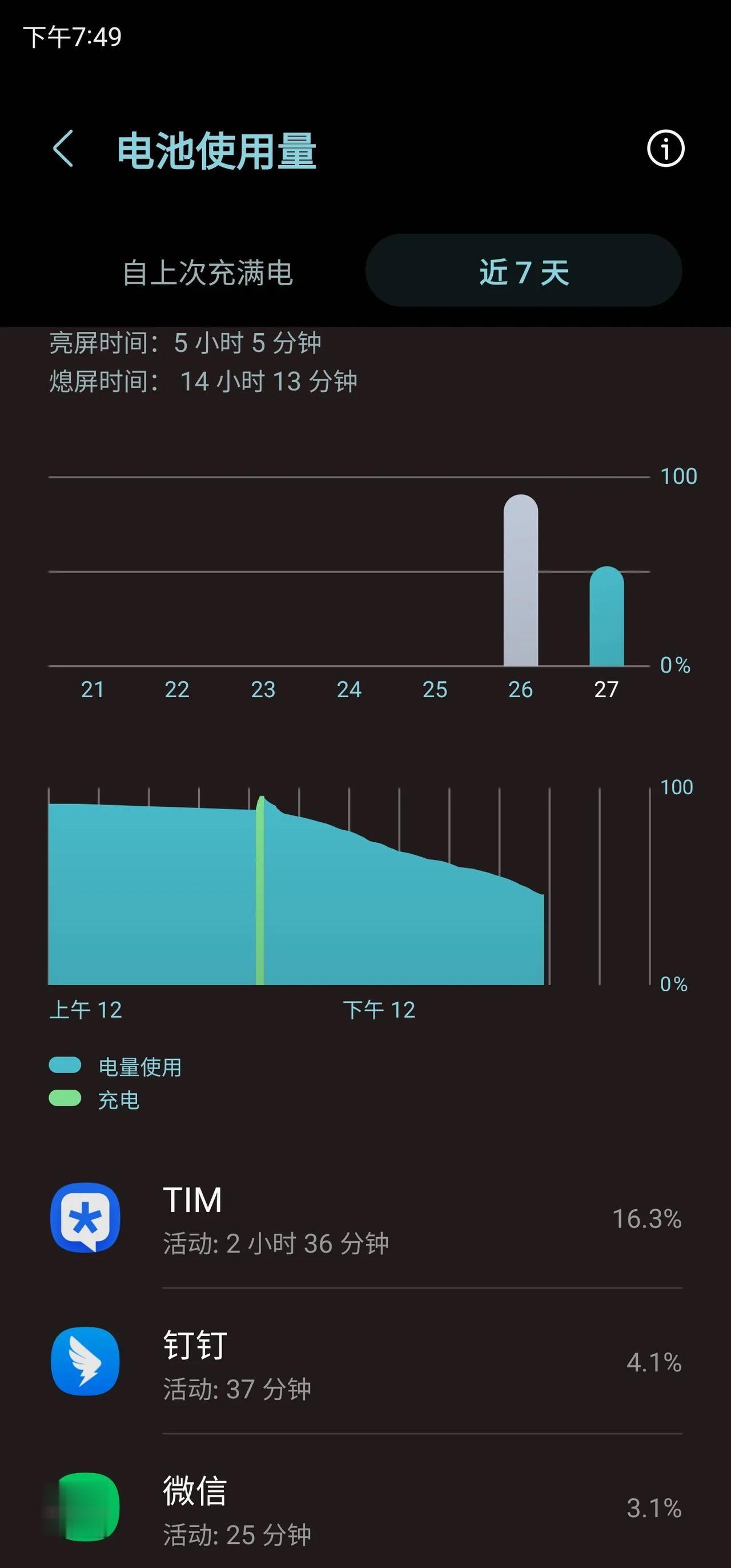
Task: Switch to 自上次充满电 tab
Action: coord(207,271)
